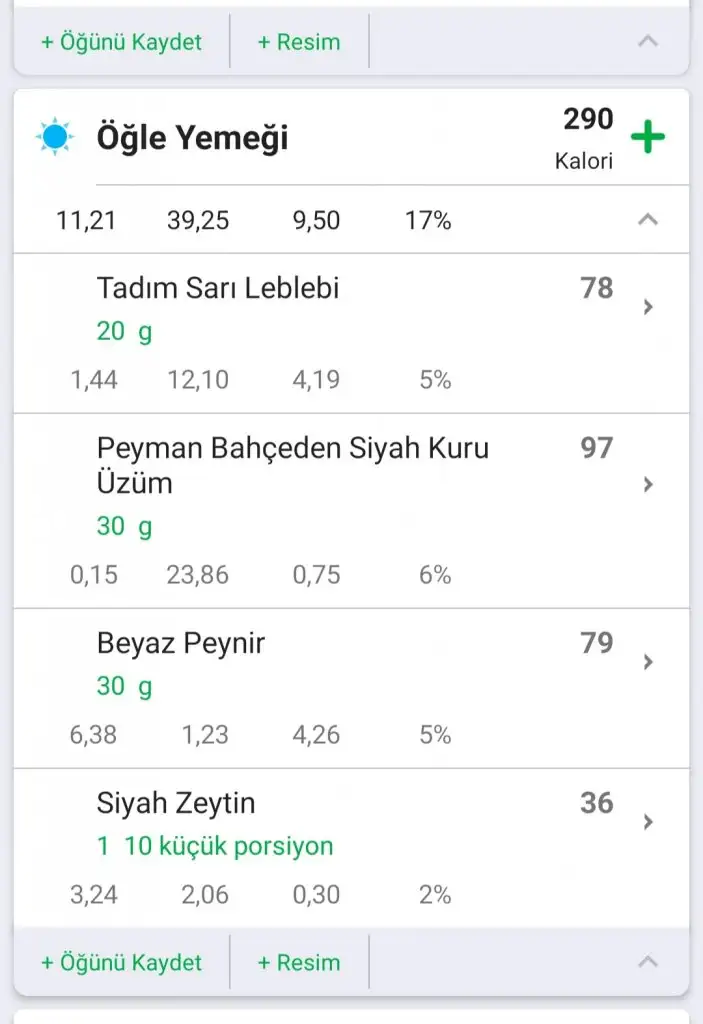
Task: Collapse the Öğle Yemeği macro summary row
Action: tap(648, 220)
